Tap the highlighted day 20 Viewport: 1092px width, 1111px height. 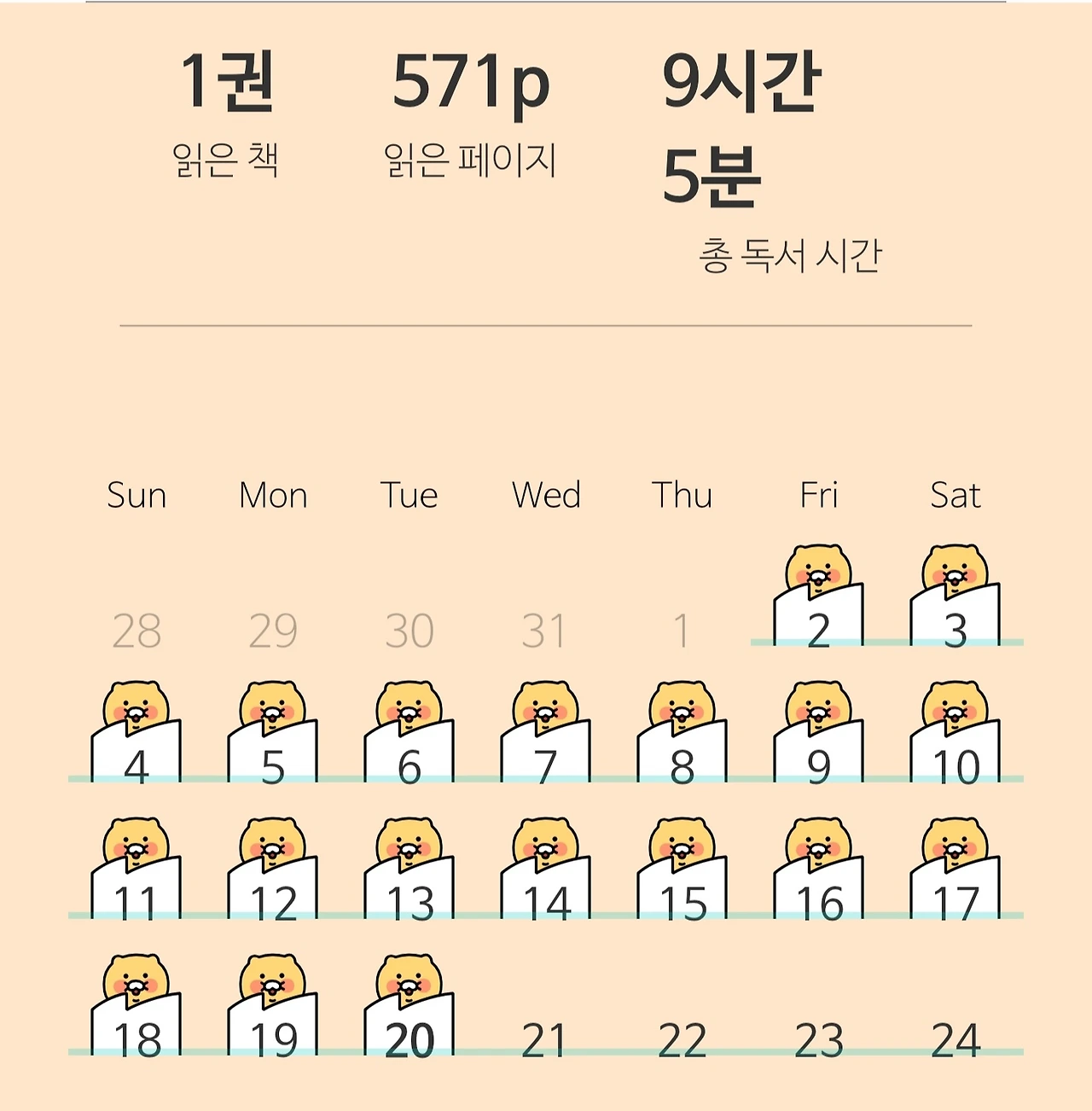coord(409,1007)
